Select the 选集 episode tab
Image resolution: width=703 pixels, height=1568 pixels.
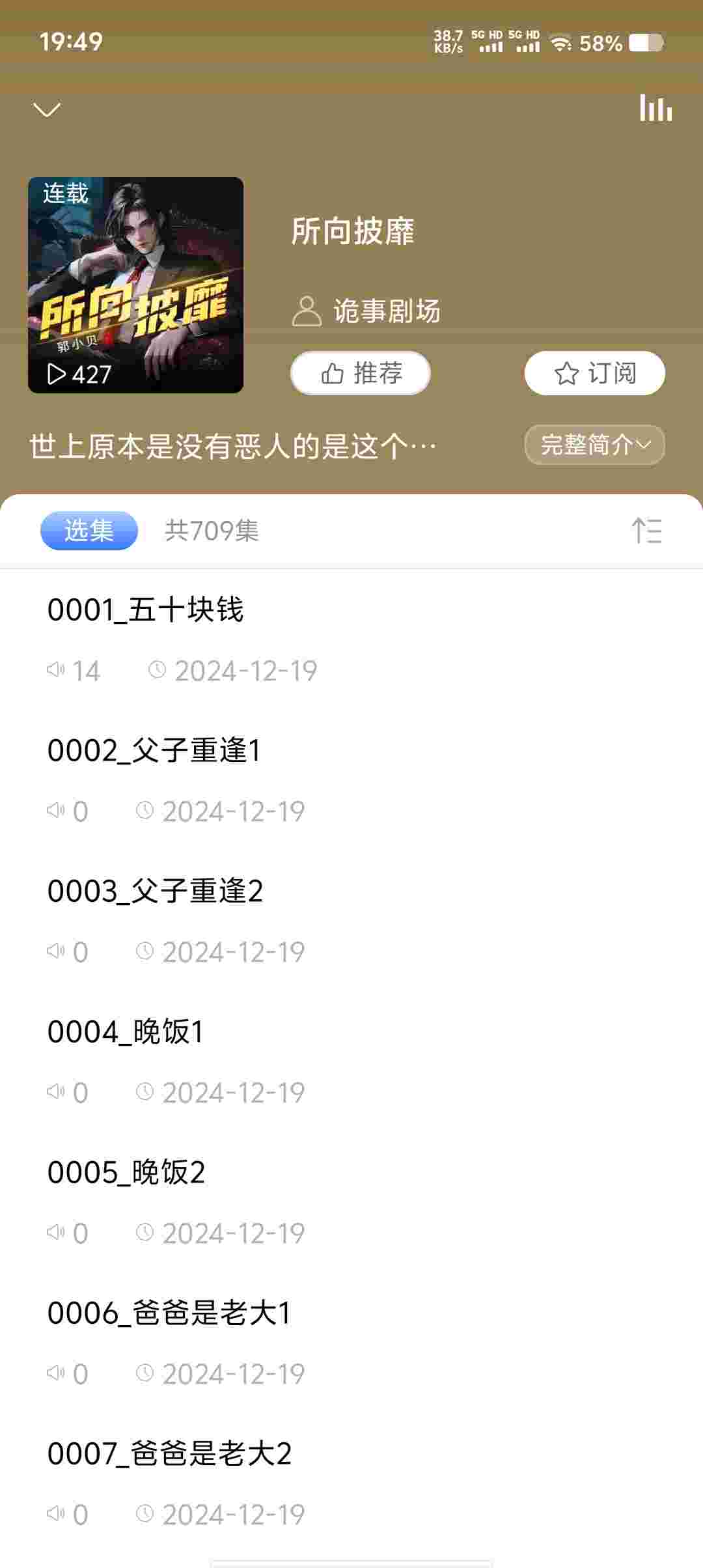(x=89, y=531)
